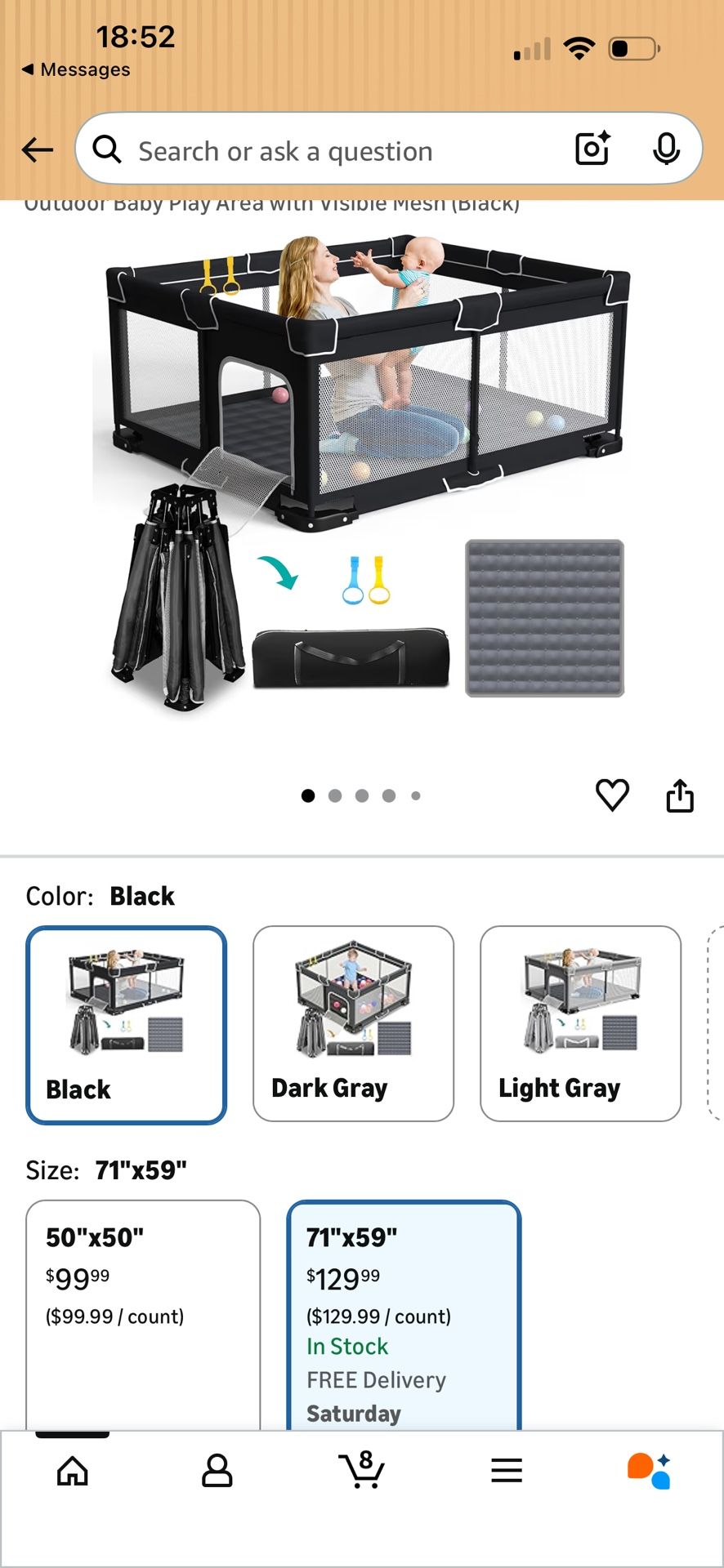This screenshot has height=1568, width=724.
Task: Tap the search or ask a question field
Action: coord(327,151)
